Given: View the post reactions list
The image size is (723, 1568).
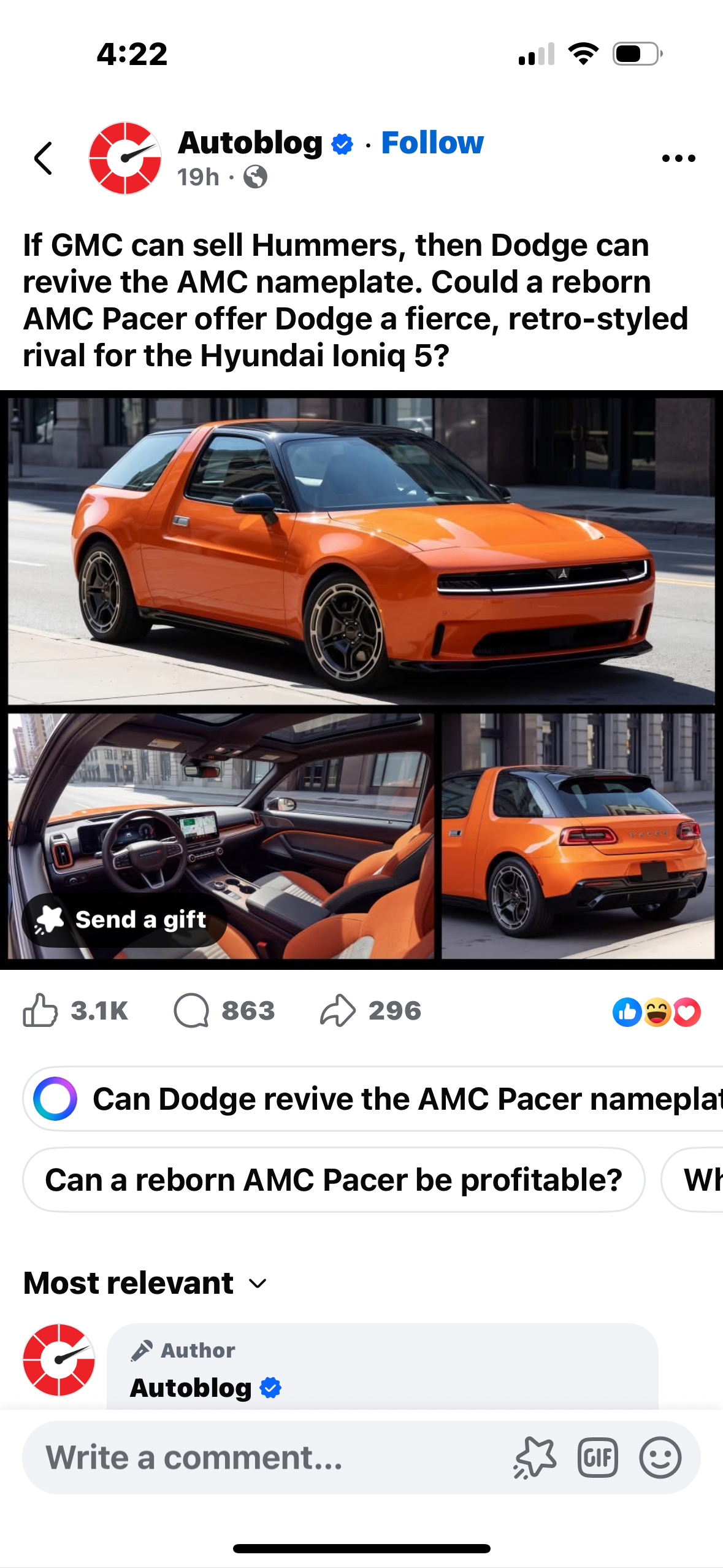Looking at the screenshot, I should pos(656,1012).
